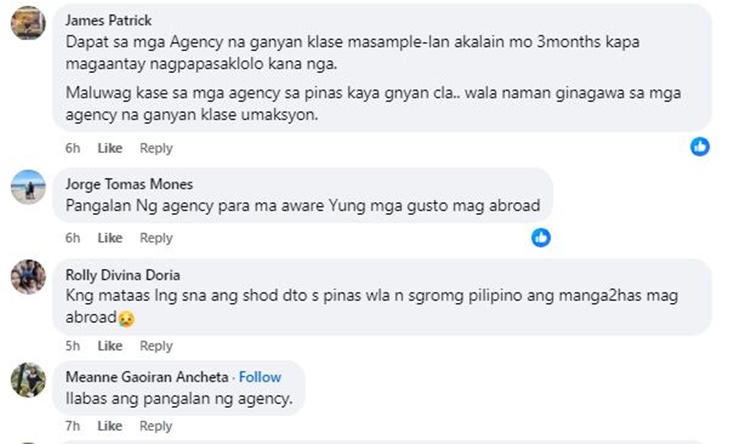Reply to Rolly Divina Doria's comment
This screenshot has height=444, width=750.
click(156, 346)
